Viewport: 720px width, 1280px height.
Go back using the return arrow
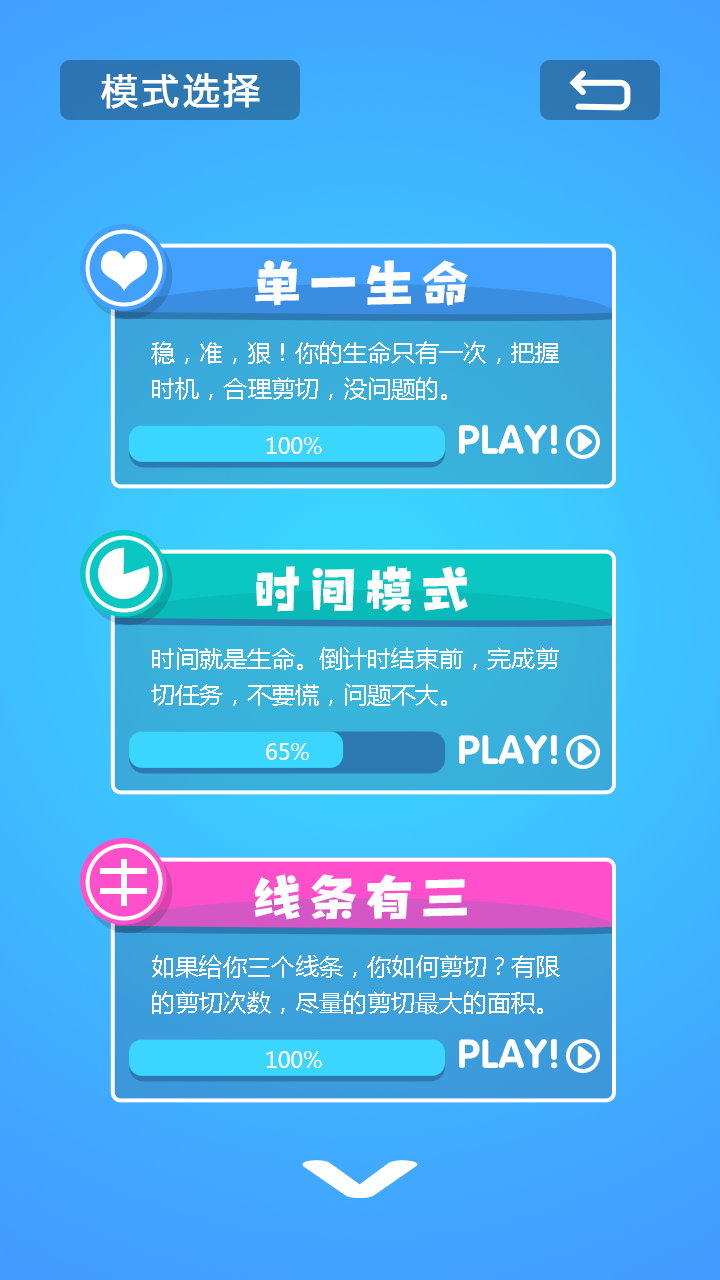[x=599, y=90]
